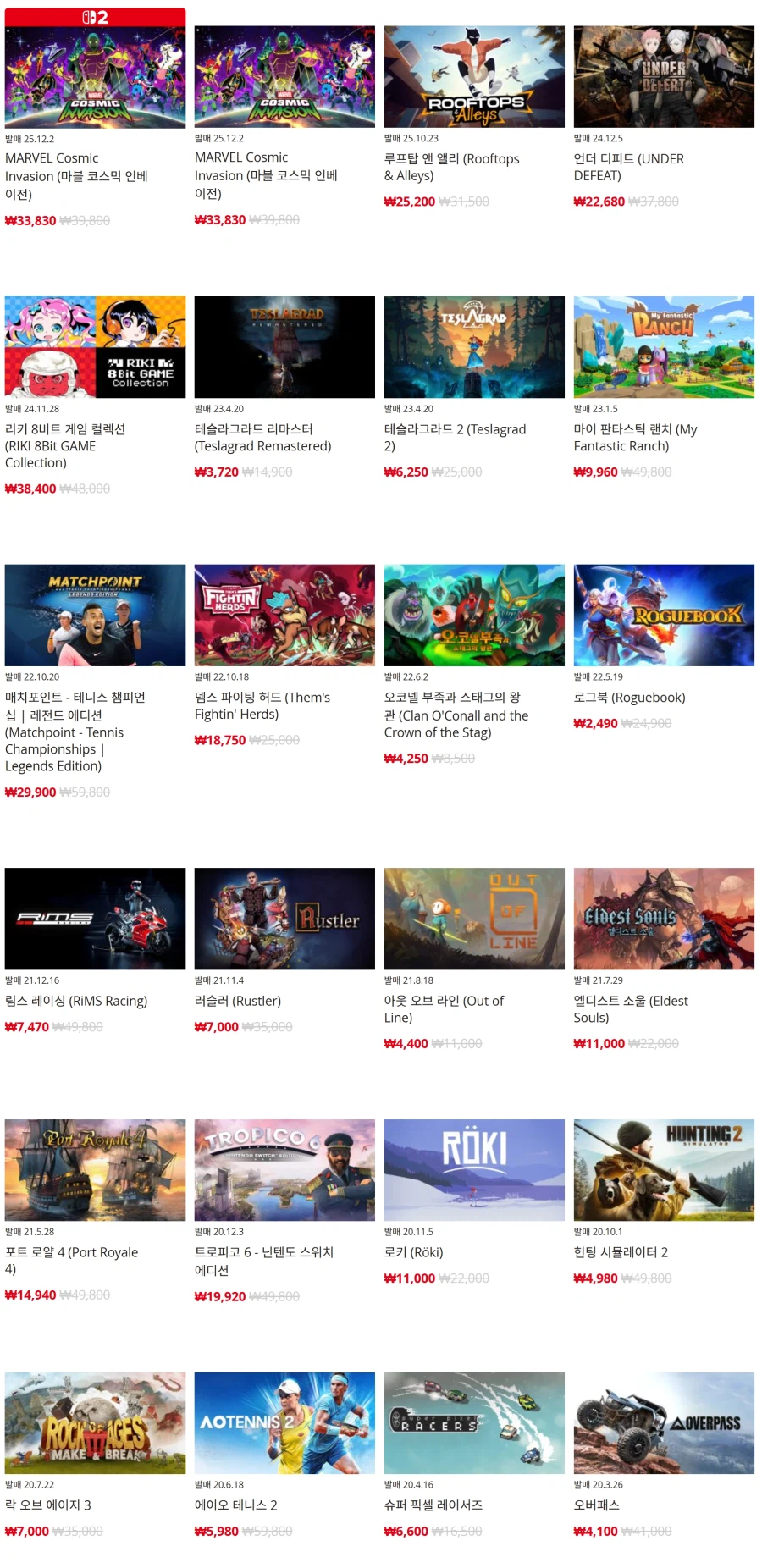The width and height of the screenshot is (762, 1568).
Task: Open Clan O'Conall and the Crown of the Stag
Action: (474, 616)
